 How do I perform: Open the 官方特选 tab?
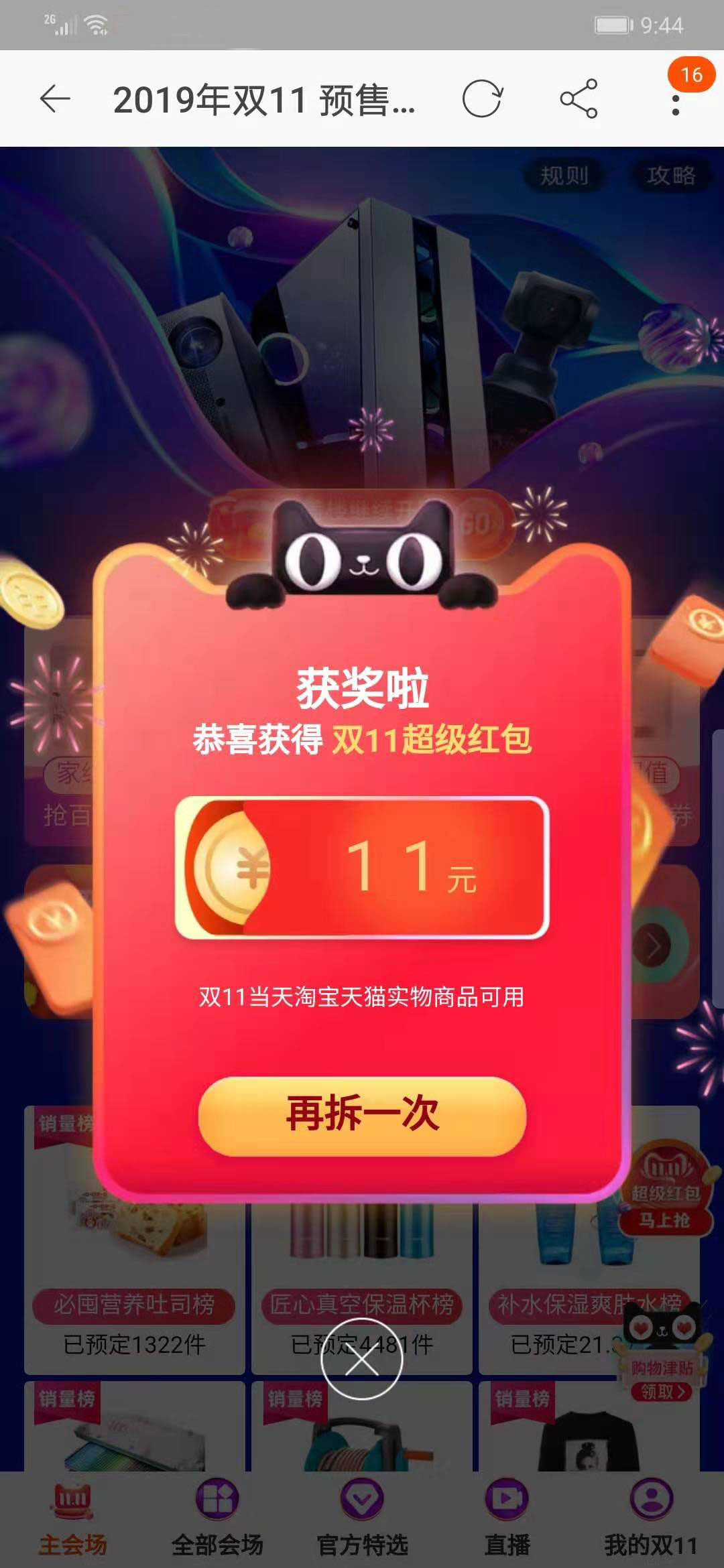coord(362,1518)
